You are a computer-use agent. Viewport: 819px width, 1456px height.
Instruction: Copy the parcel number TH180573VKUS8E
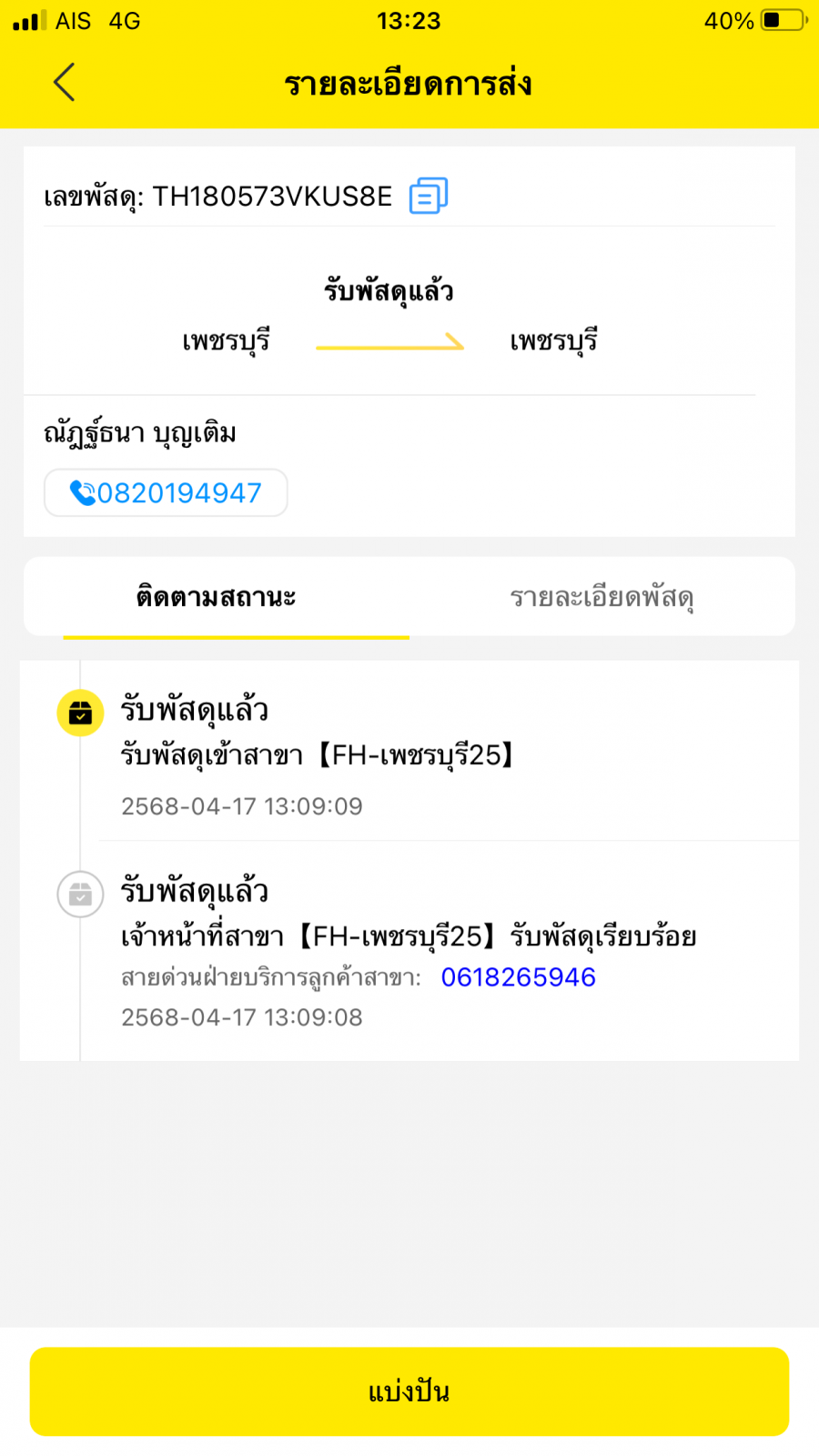pyautogui.click(x=429, y=196)
